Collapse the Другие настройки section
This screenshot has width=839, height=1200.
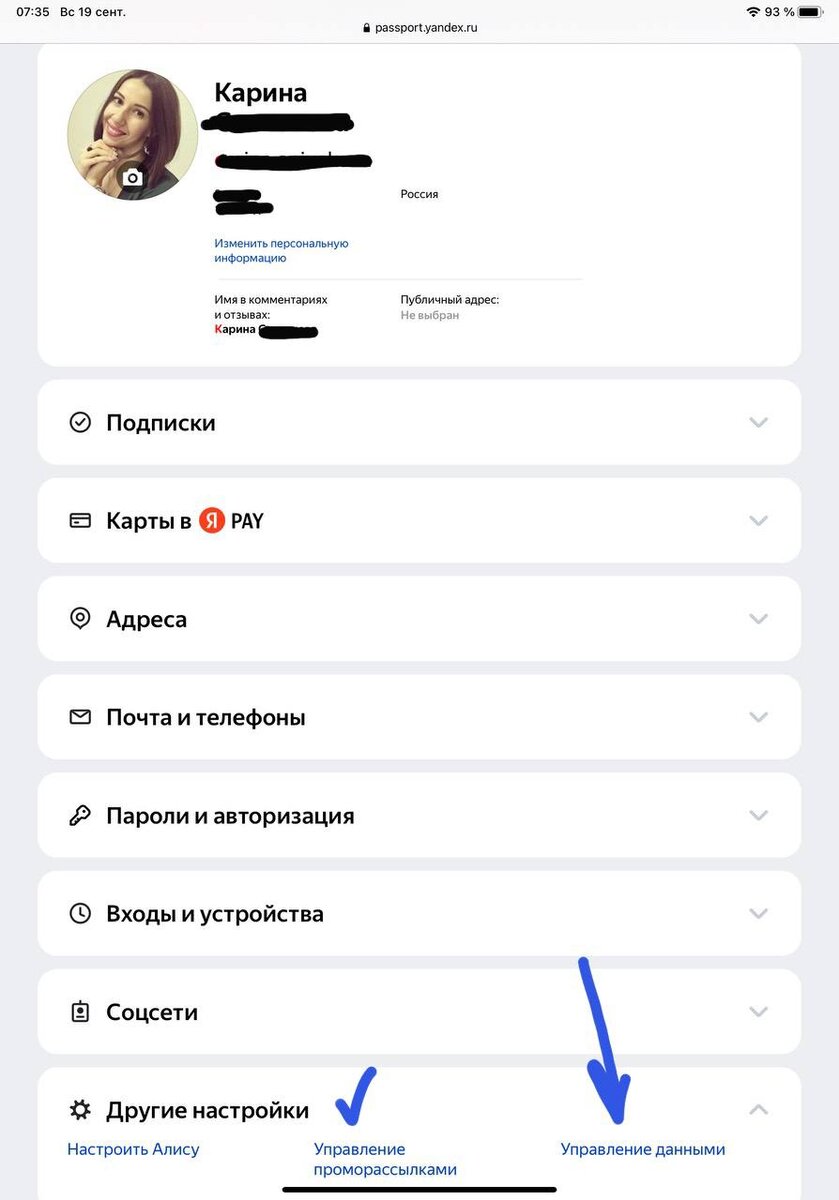[759, 1110]
